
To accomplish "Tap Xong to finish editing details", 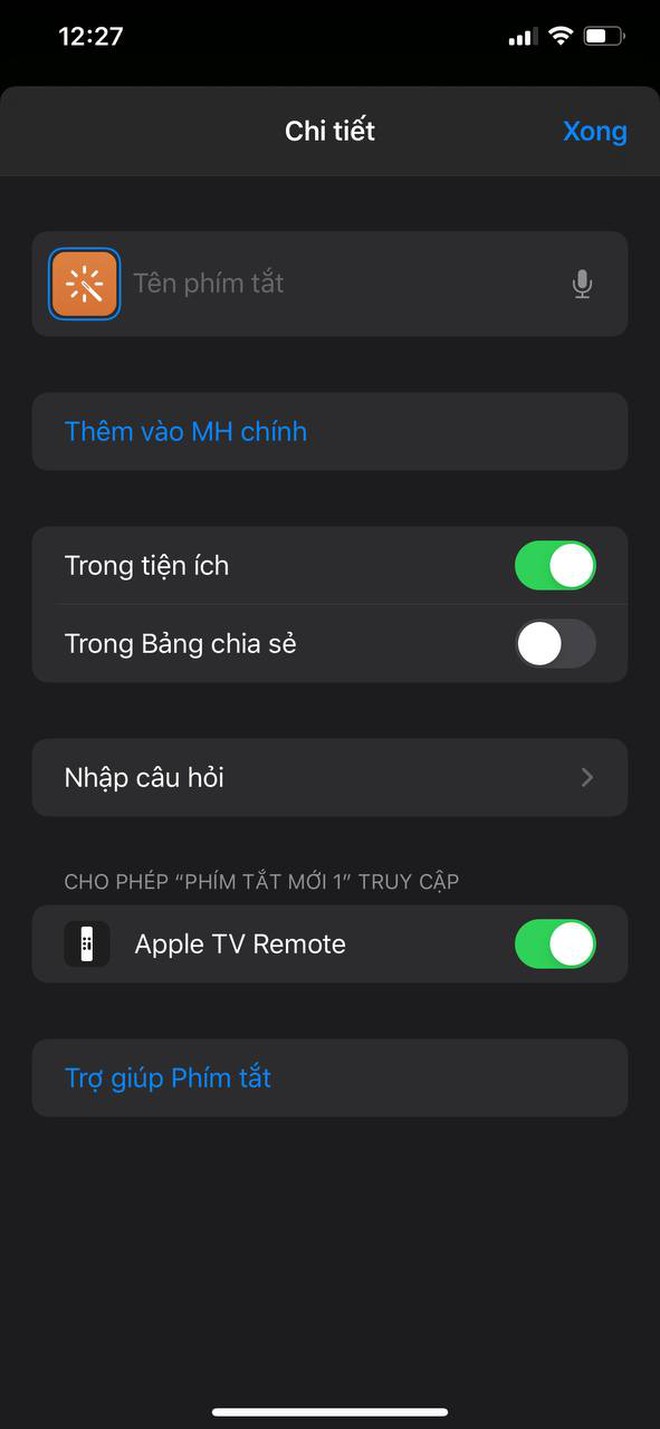I will click(594, 131).
